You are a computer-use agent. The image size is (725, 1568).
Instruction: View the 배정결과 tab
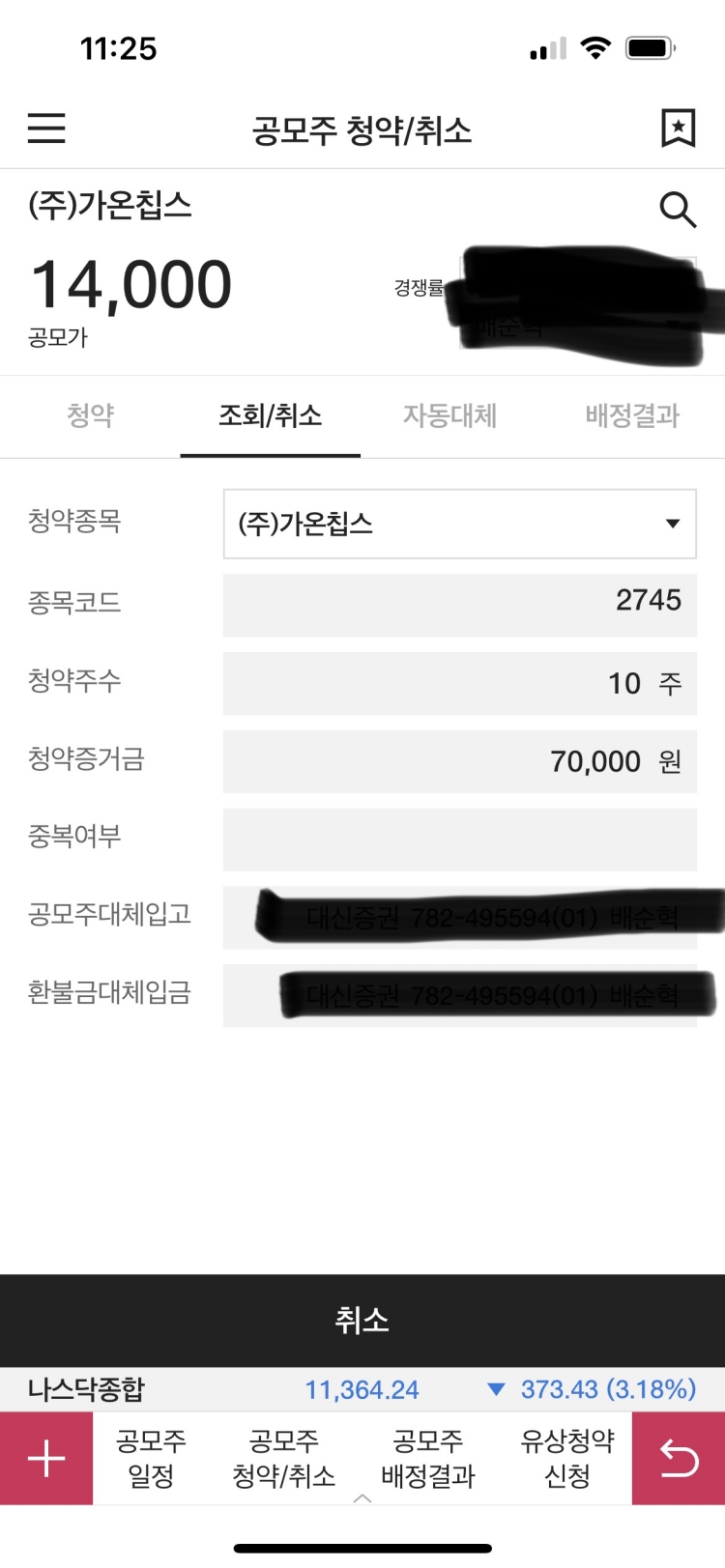tap(632, 415)
